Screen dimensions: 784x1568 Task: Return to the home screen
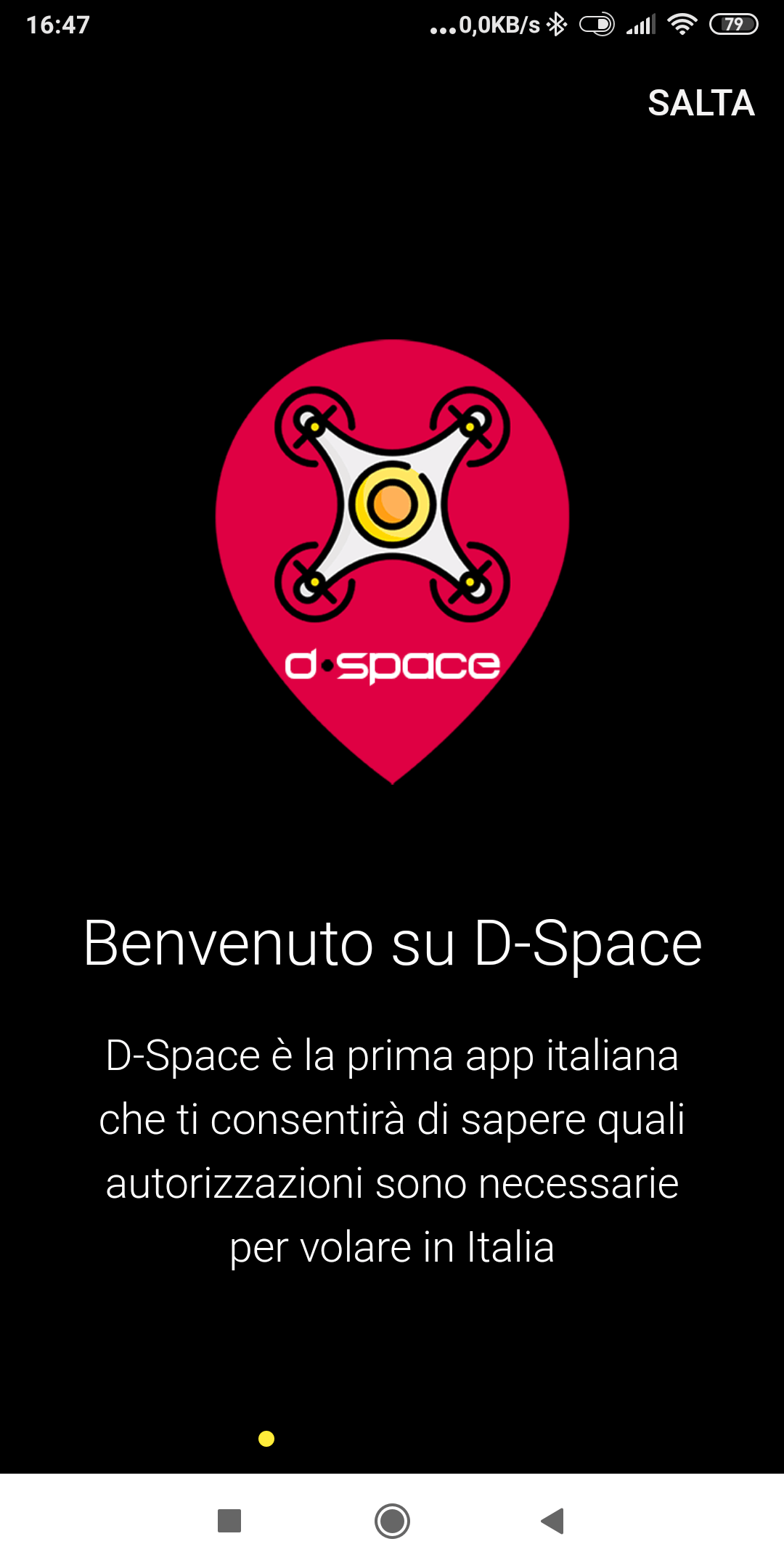(392, 1521)
